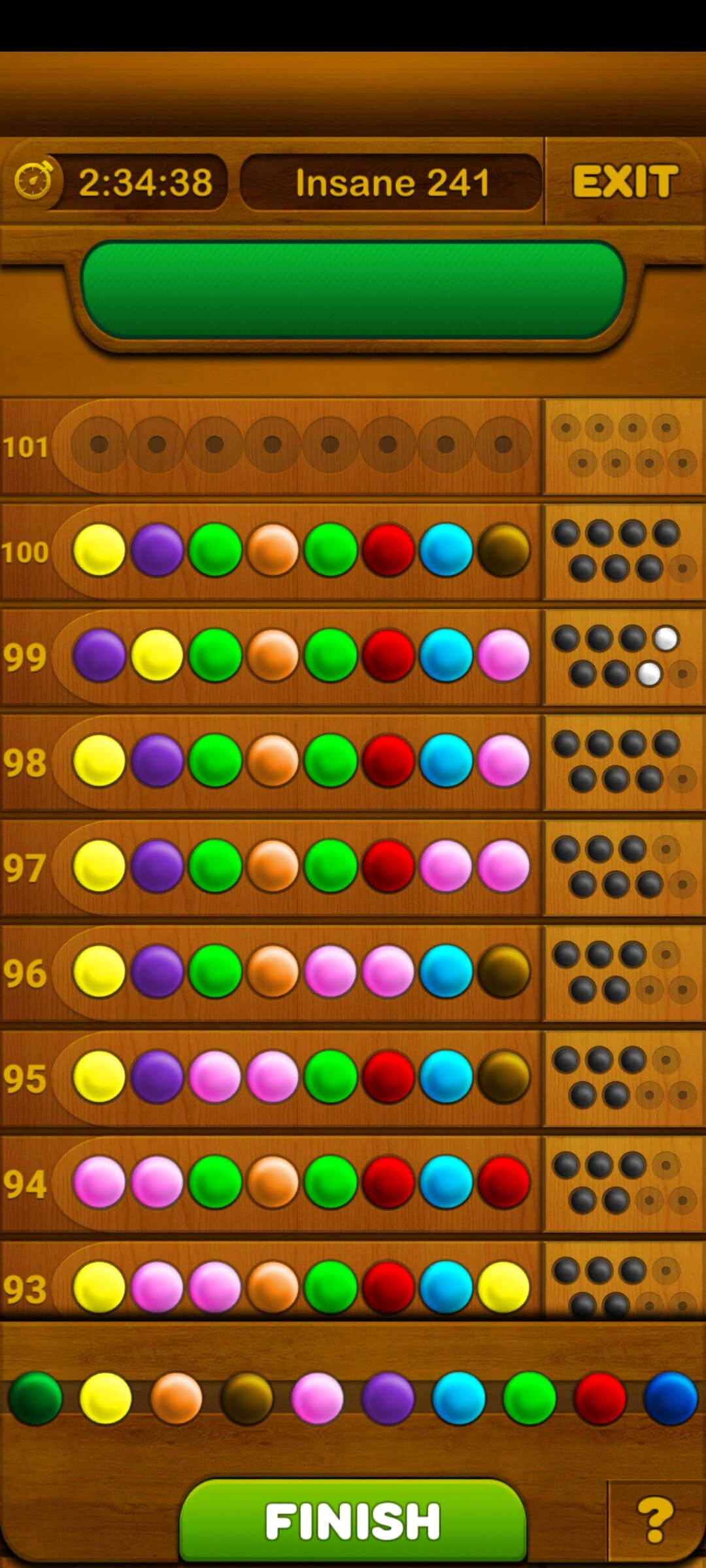
Task: Pick the dark blue ball from palette
Action: [x=670, y=1398]
